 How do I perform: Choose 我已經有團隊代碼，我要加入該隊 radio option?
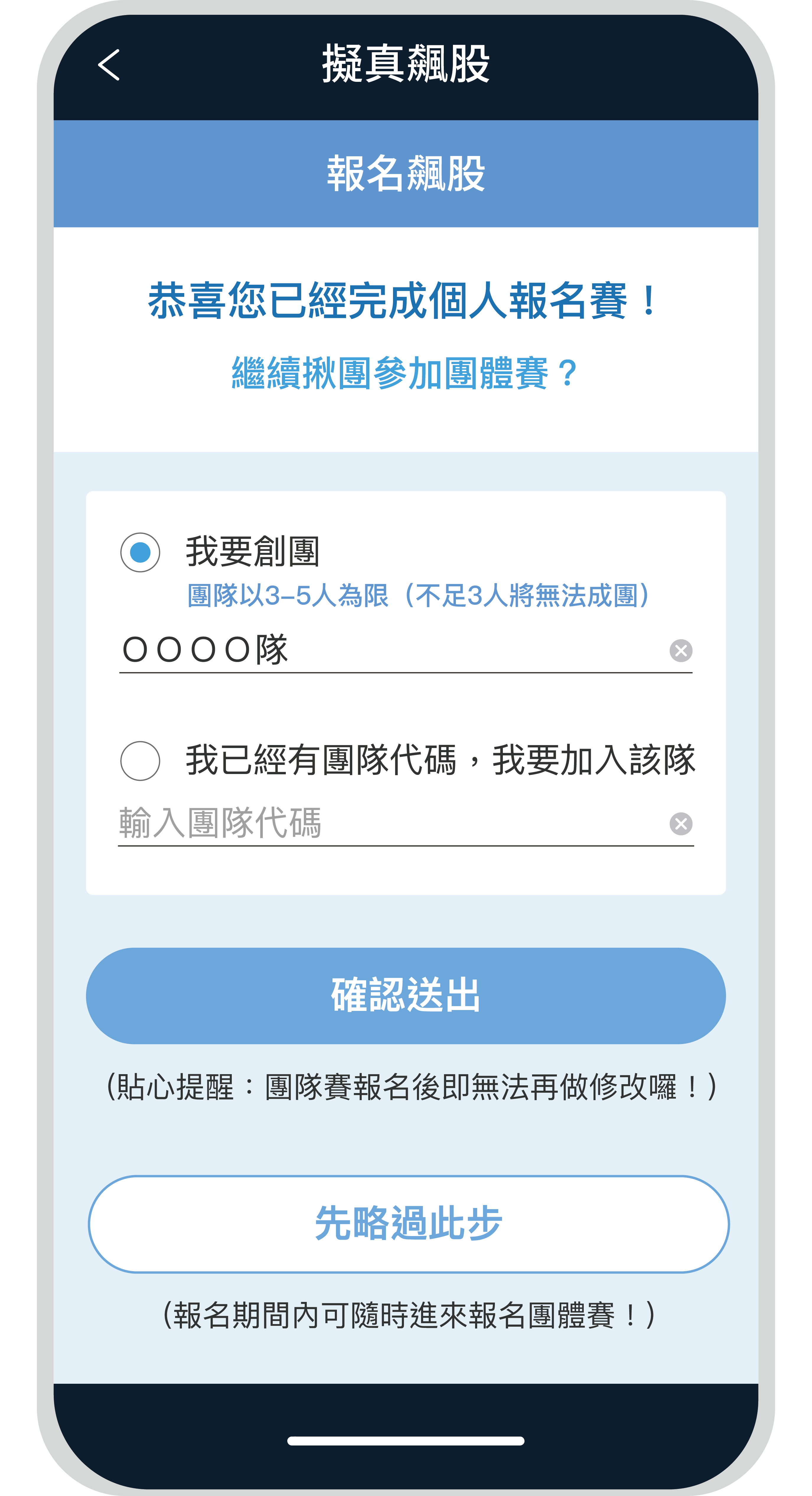(140, 760)
